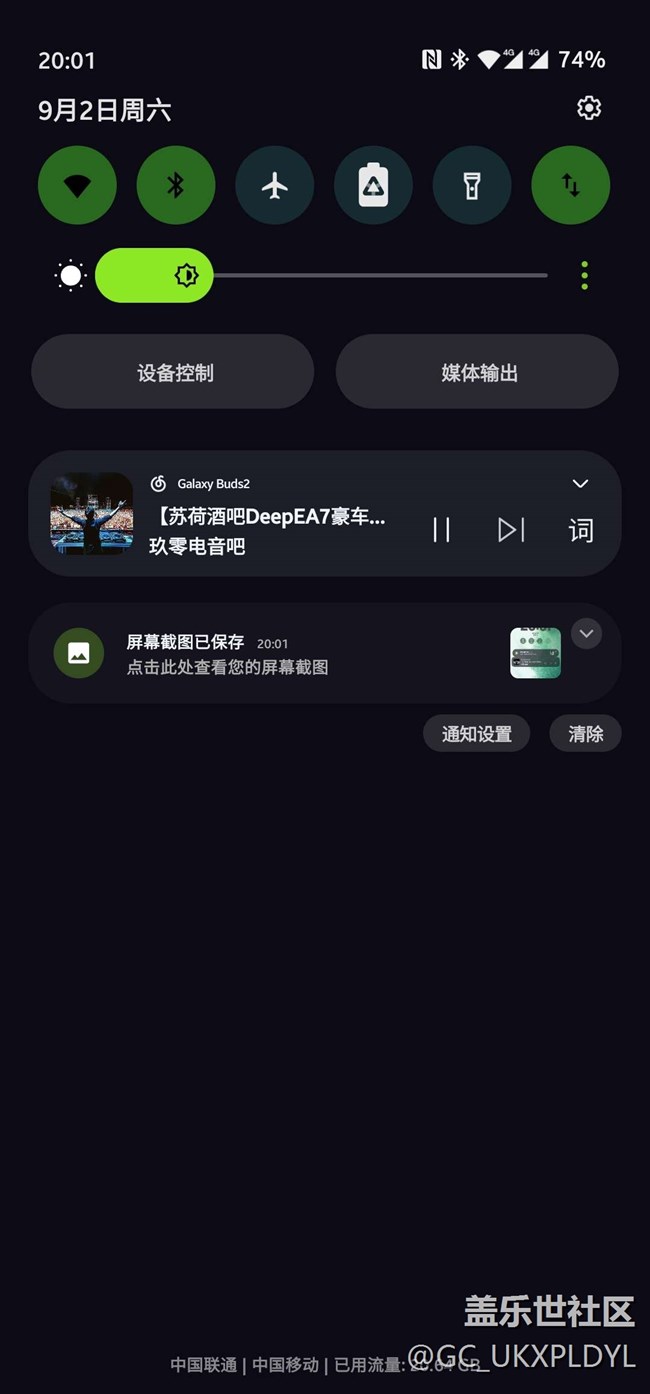
Task: Open 媒体输出 media output
Action: pos(478,372)
